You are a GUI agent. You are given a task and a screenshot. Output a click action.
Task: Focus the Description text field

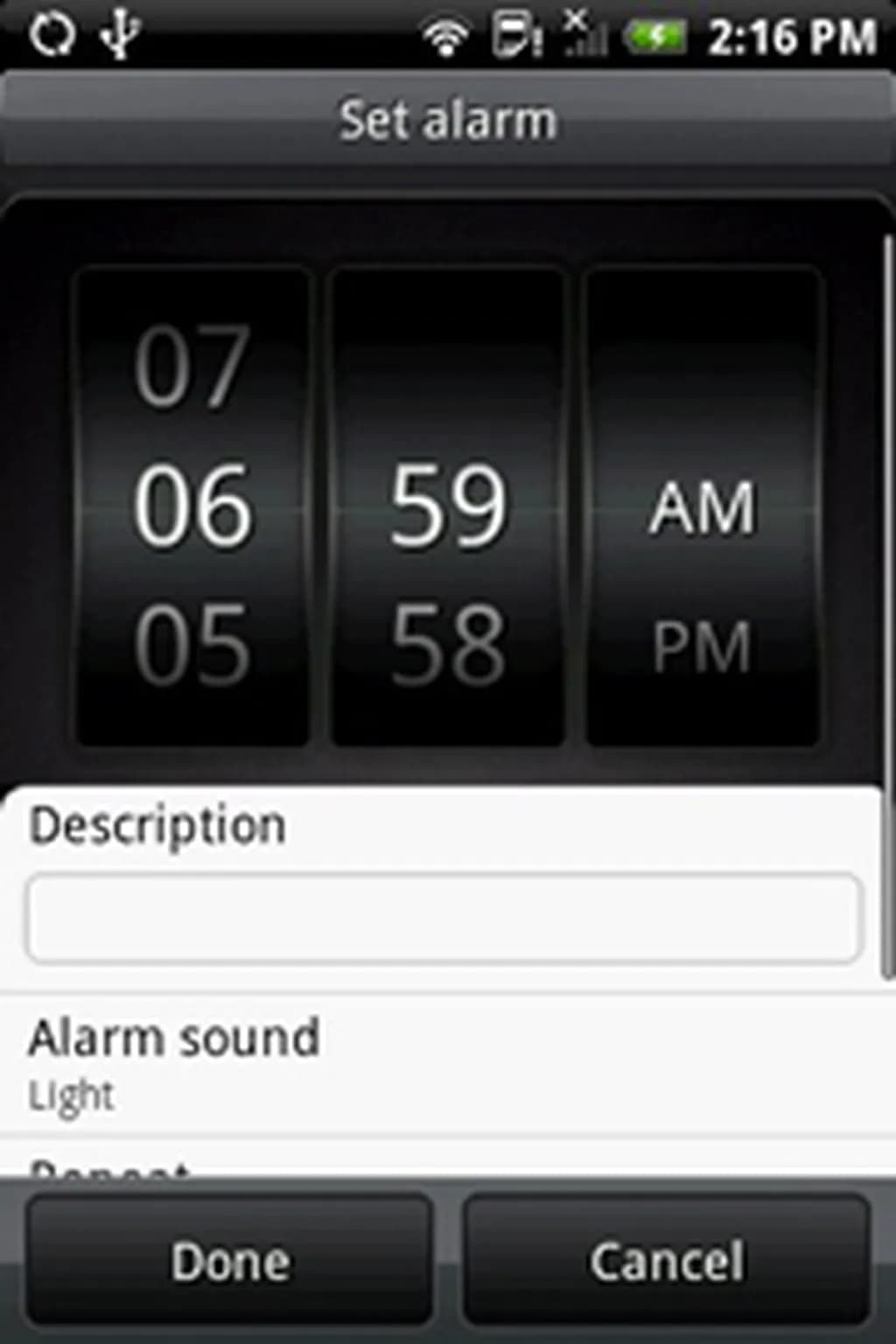pos(444,919)
